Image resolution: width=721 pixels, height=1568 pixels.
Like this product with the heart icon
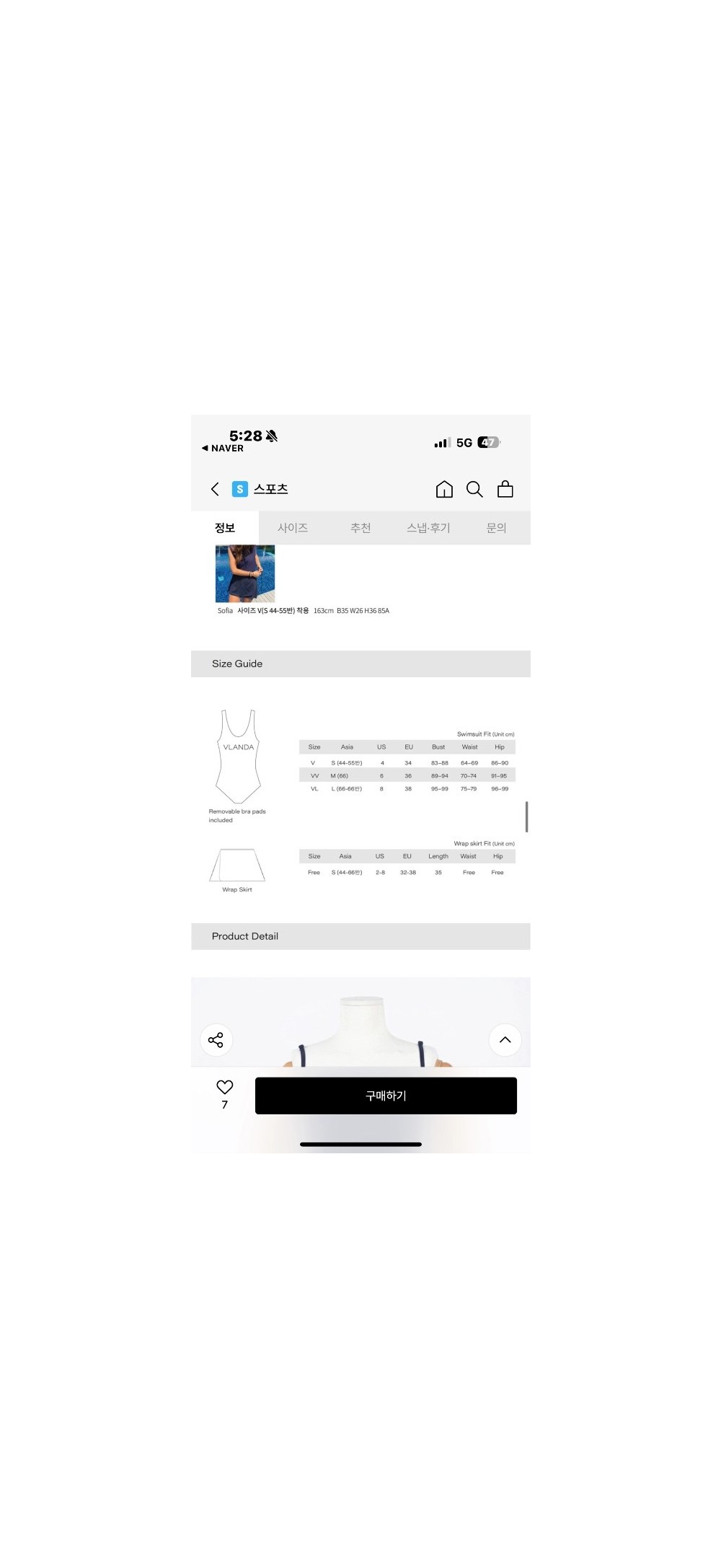click(225, 1087)
